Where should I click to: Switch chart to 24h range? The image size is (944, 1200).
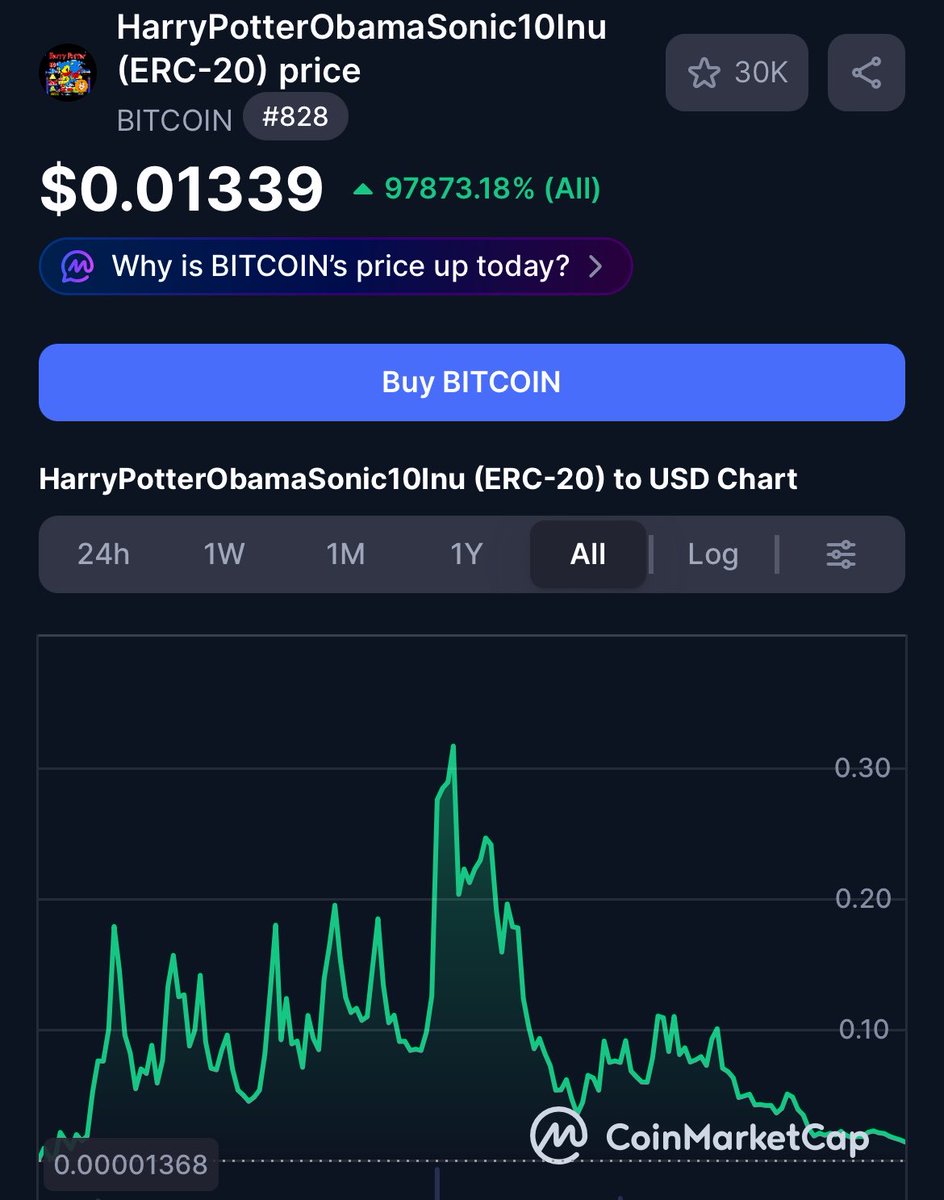pos(104,554)
